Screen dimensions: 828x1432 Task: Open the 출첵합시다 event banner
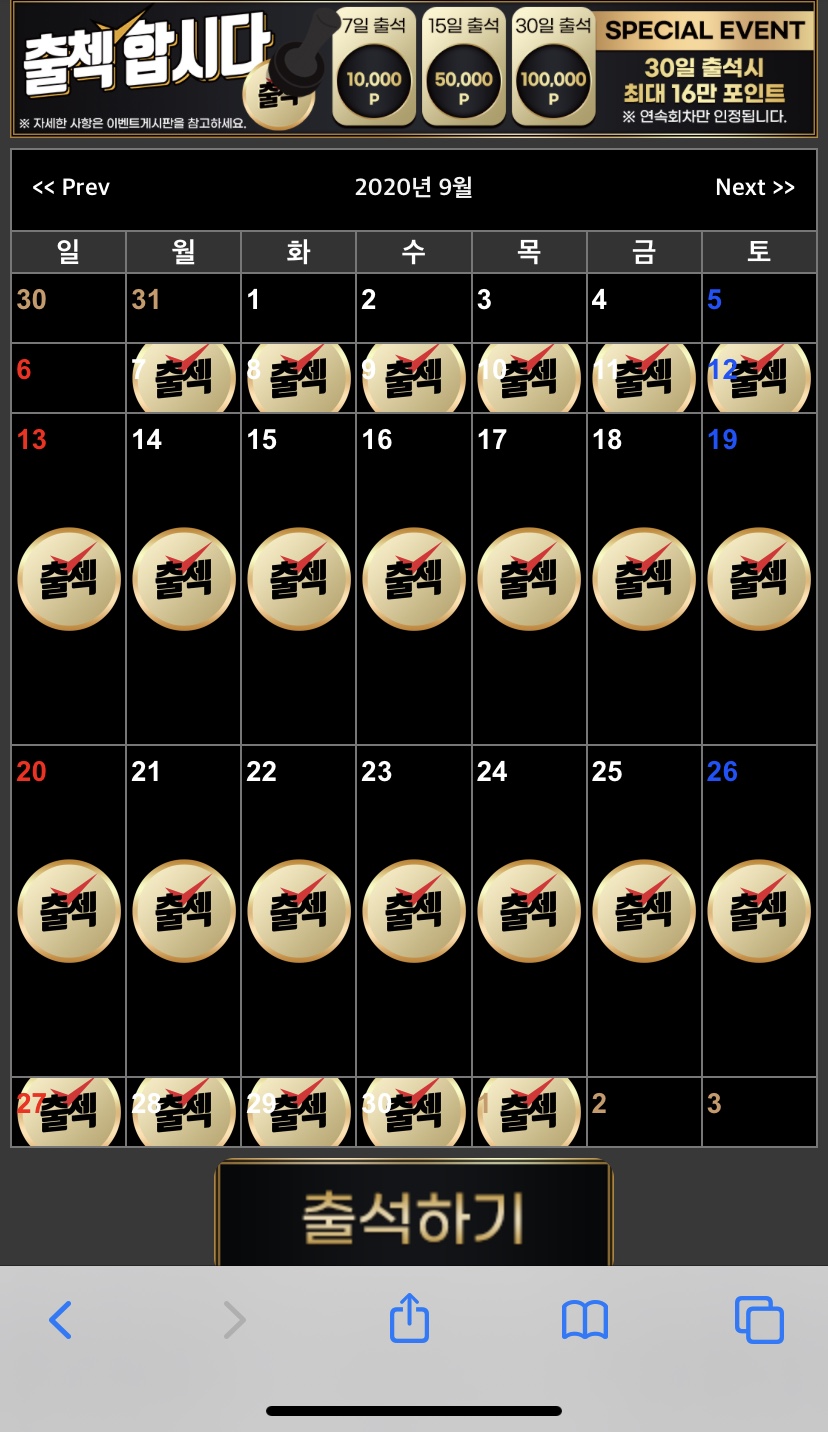click(x=414, y=68)
